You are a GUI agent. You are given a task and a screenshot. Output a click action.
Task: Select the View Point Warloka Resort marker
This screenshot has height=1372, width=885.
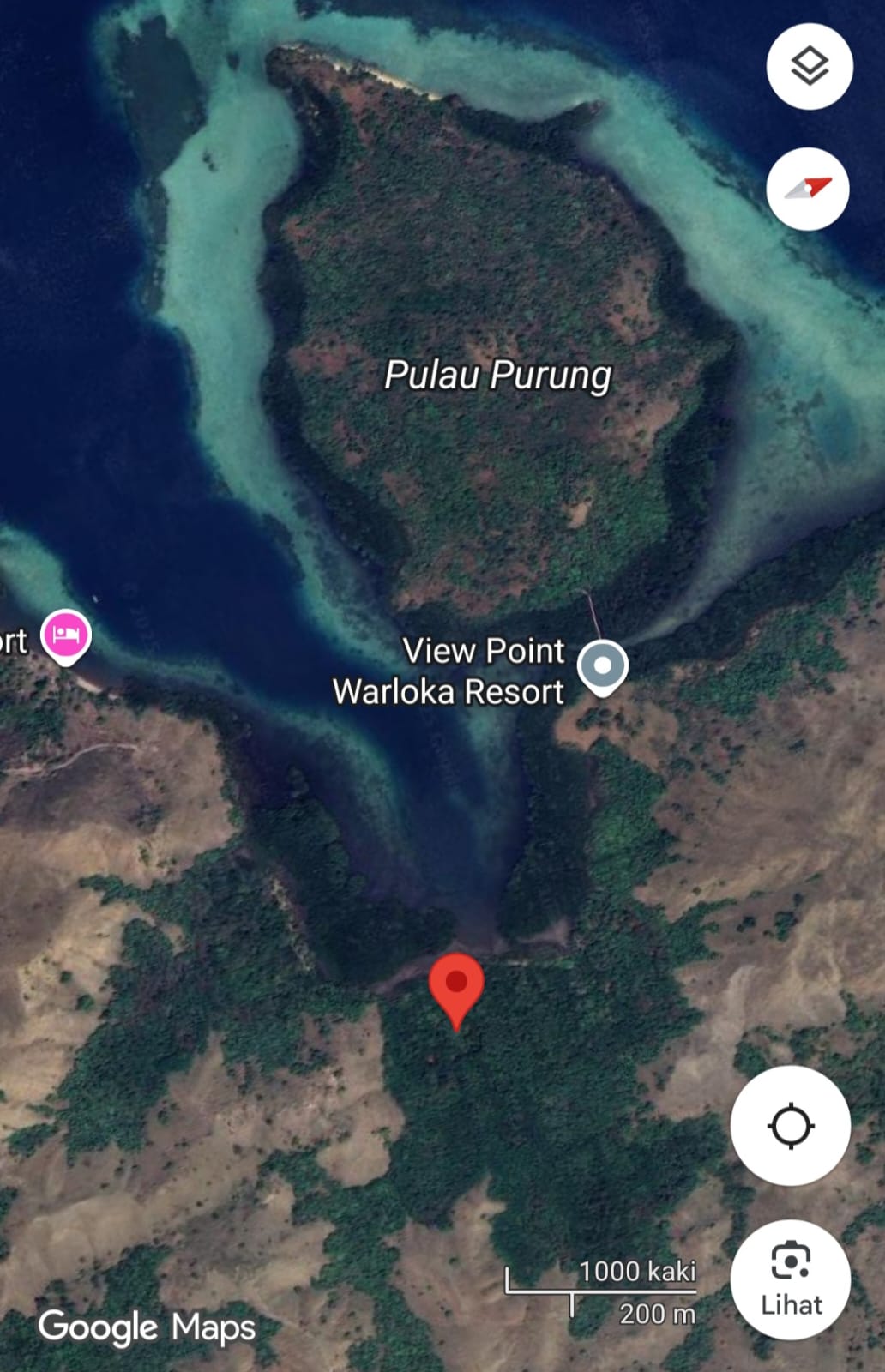[603, 666]
